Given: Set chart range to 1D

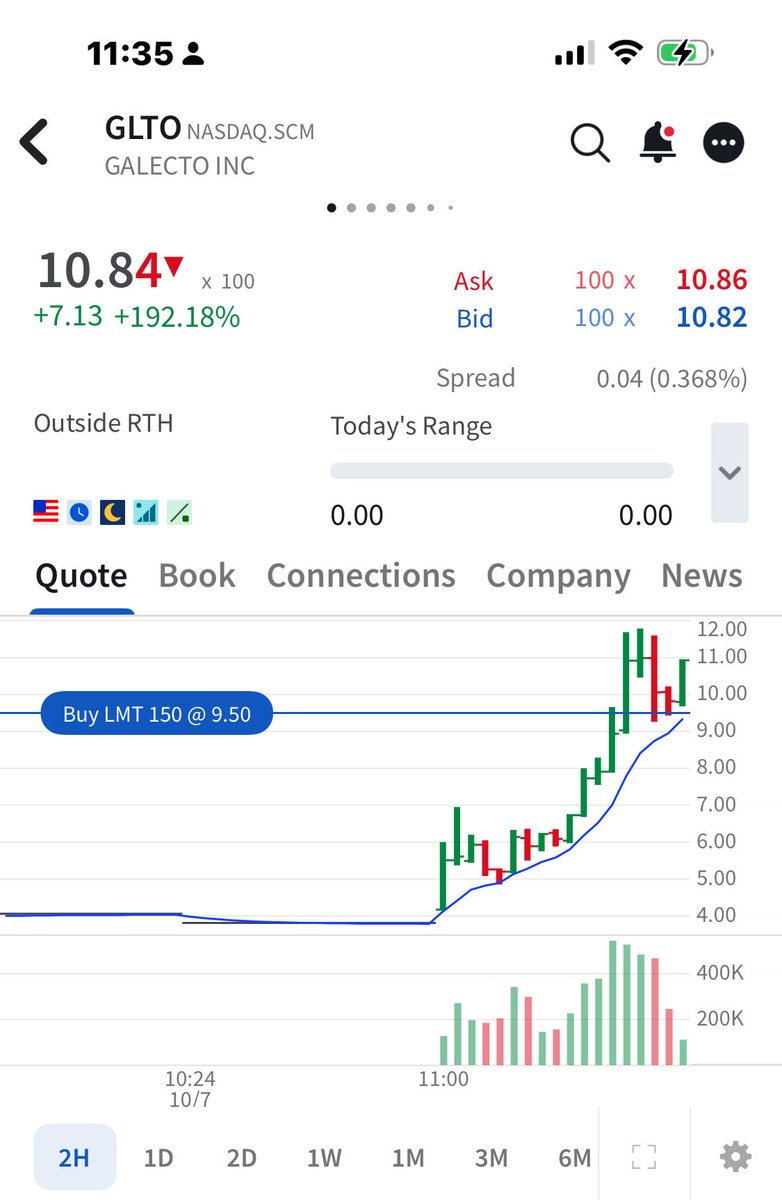Looking at the screenshot, I should tap(158, 1158).
